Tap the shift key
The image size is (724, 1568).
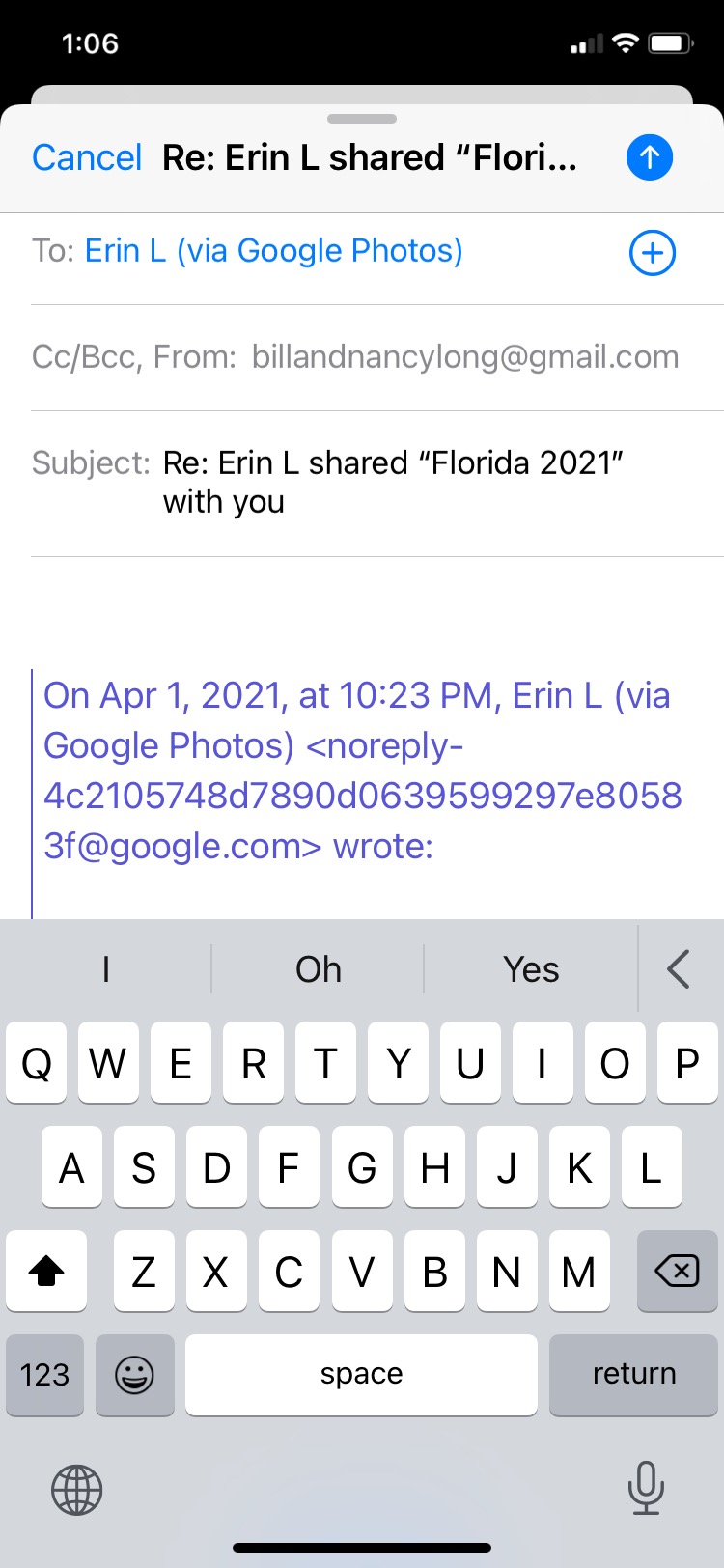click(46, 1272)
